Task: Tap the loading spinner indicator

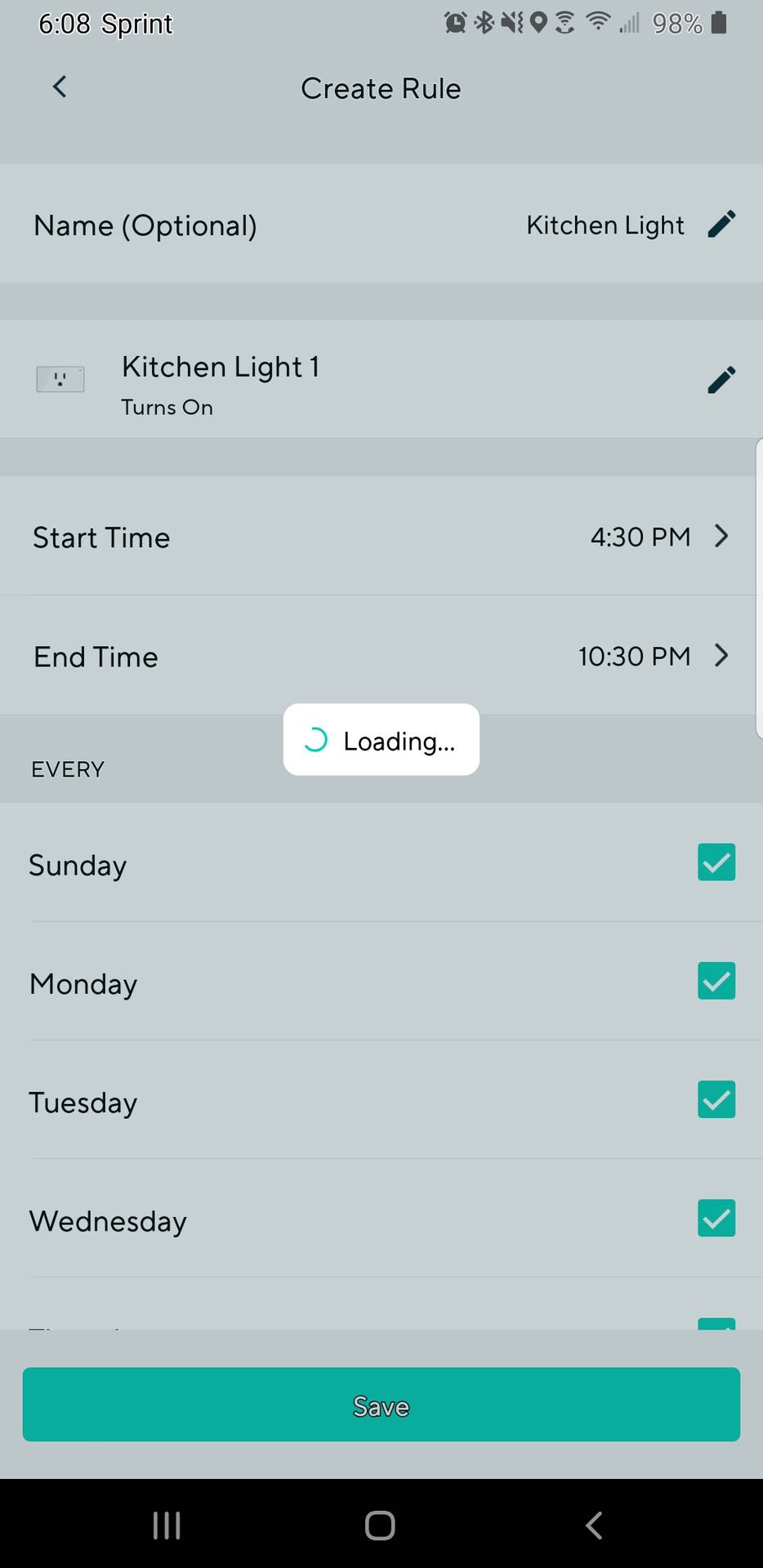Action: click(315, 740)
